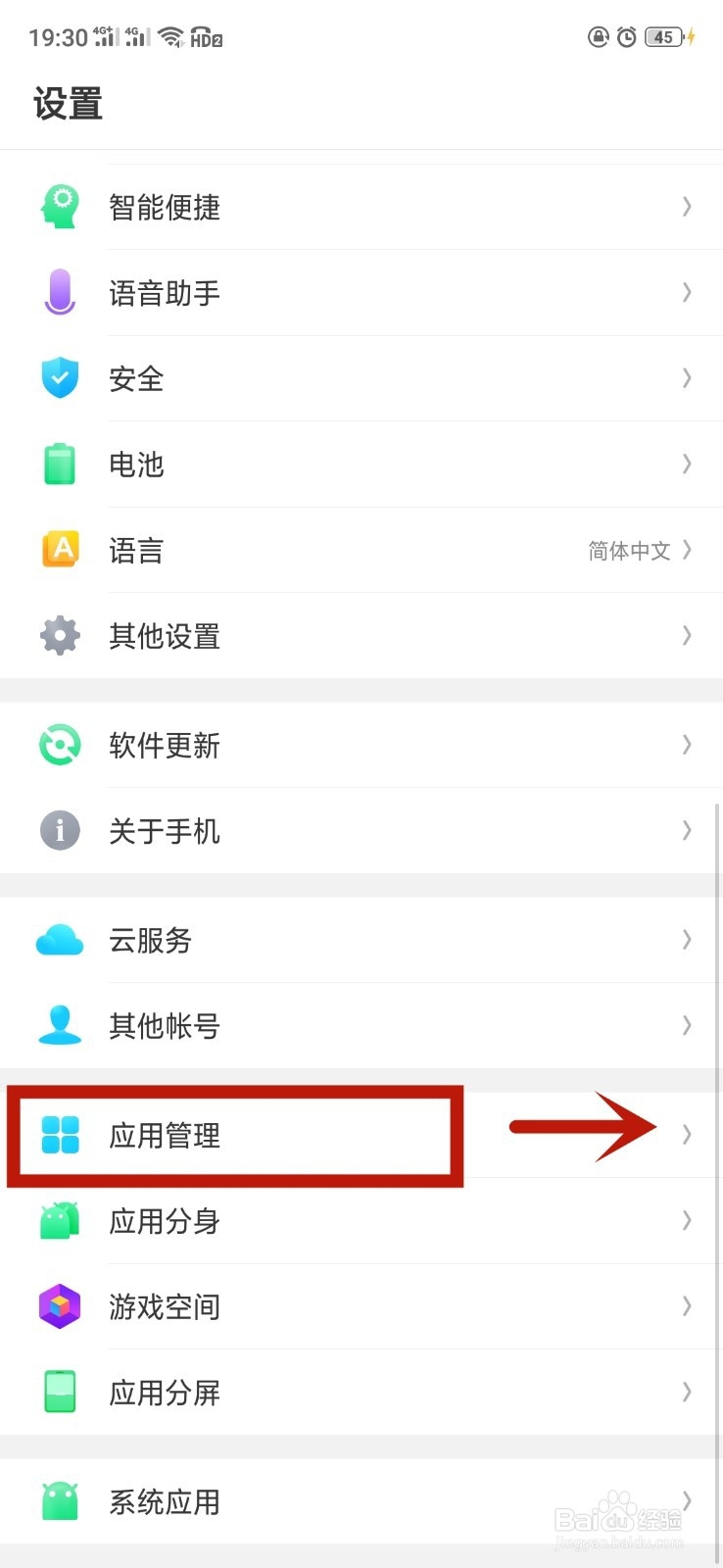Tap the 游戏空间 game space cube icon

click(59, 1306)
